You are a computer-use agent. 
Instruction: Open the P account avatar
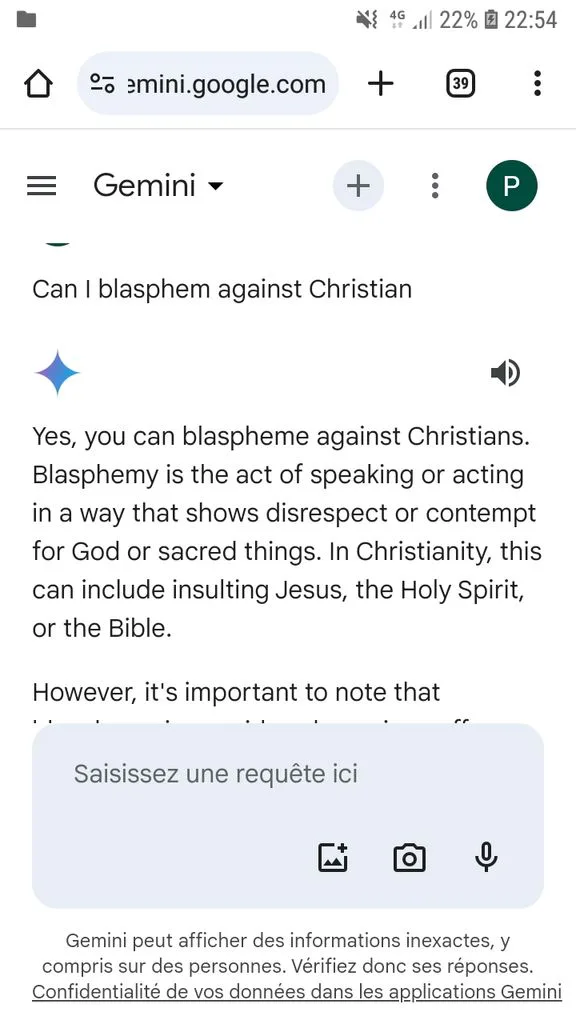coord(511,185)
